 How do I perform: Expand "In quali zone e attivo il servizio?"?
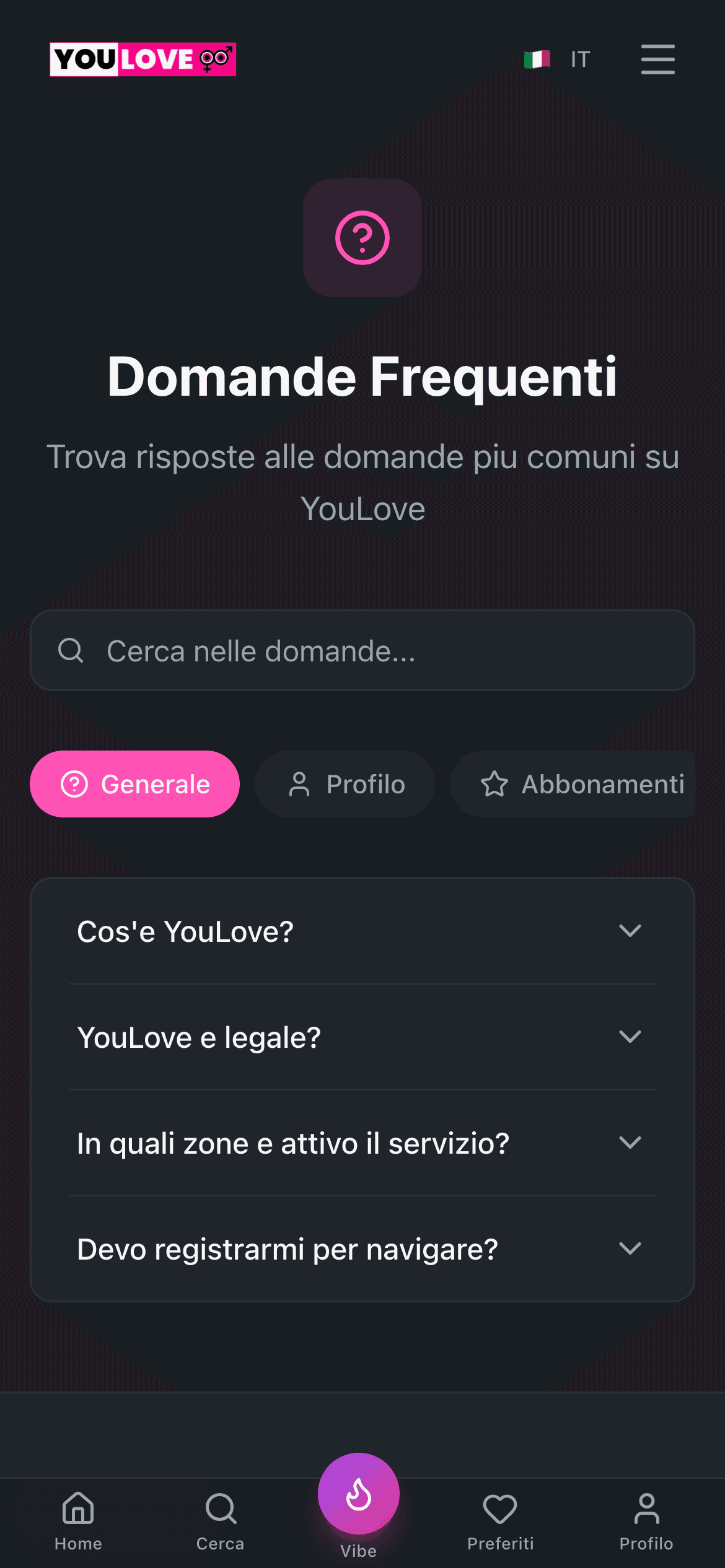[x=362, y=1144]
